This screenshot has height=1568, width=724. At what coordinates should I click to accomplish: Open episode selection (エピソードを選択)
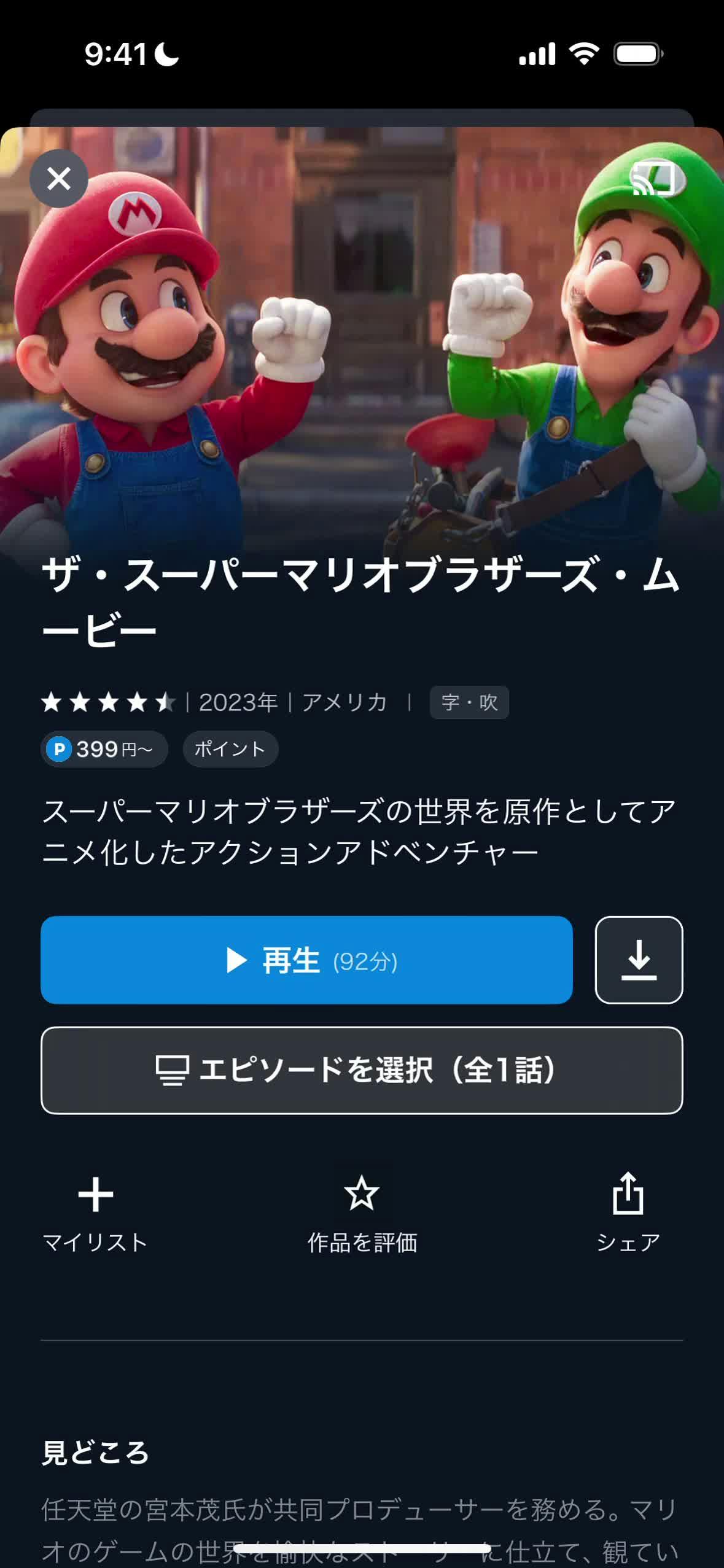[362, 1070]
